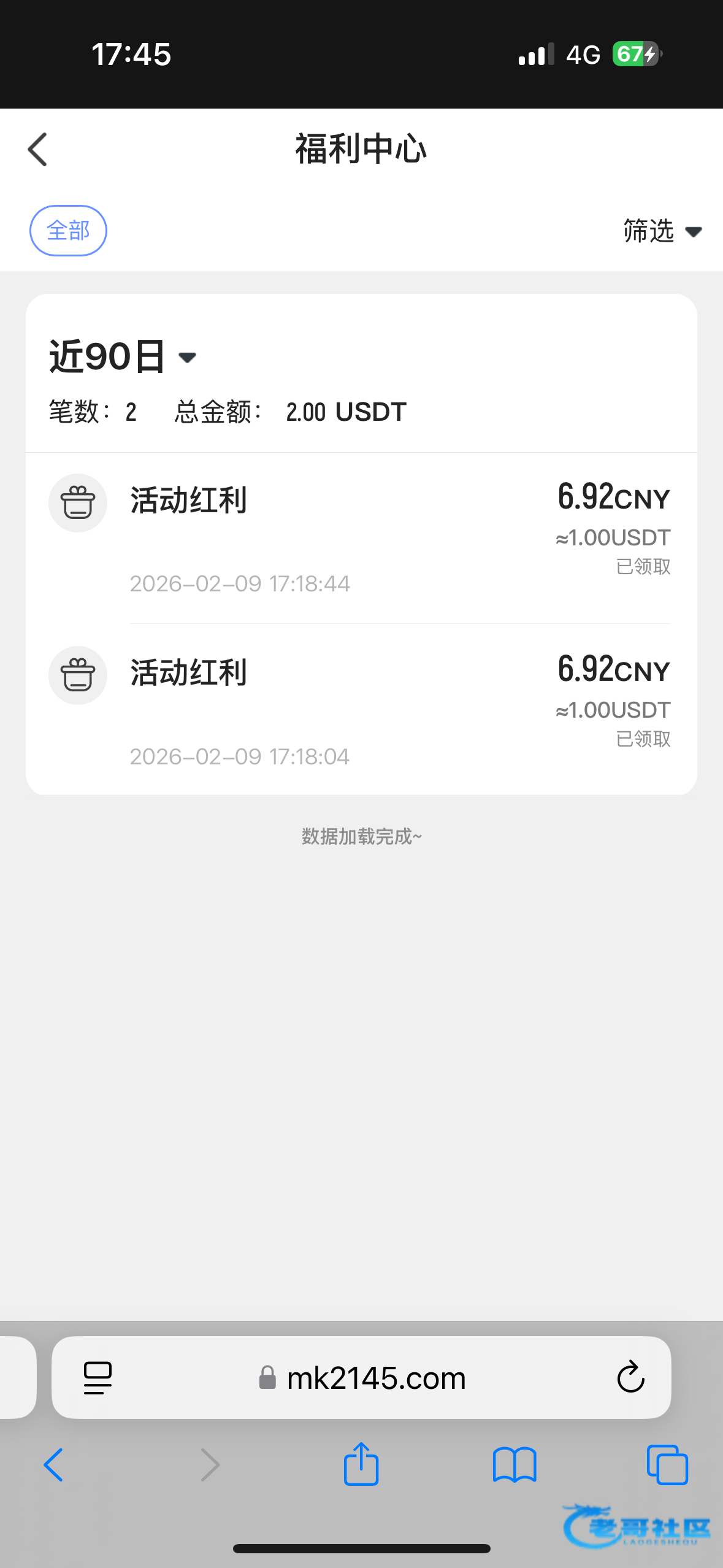Screen dimensions: 723x1568
Task: Reload the page in Safari
Action: pos(630,1378)
